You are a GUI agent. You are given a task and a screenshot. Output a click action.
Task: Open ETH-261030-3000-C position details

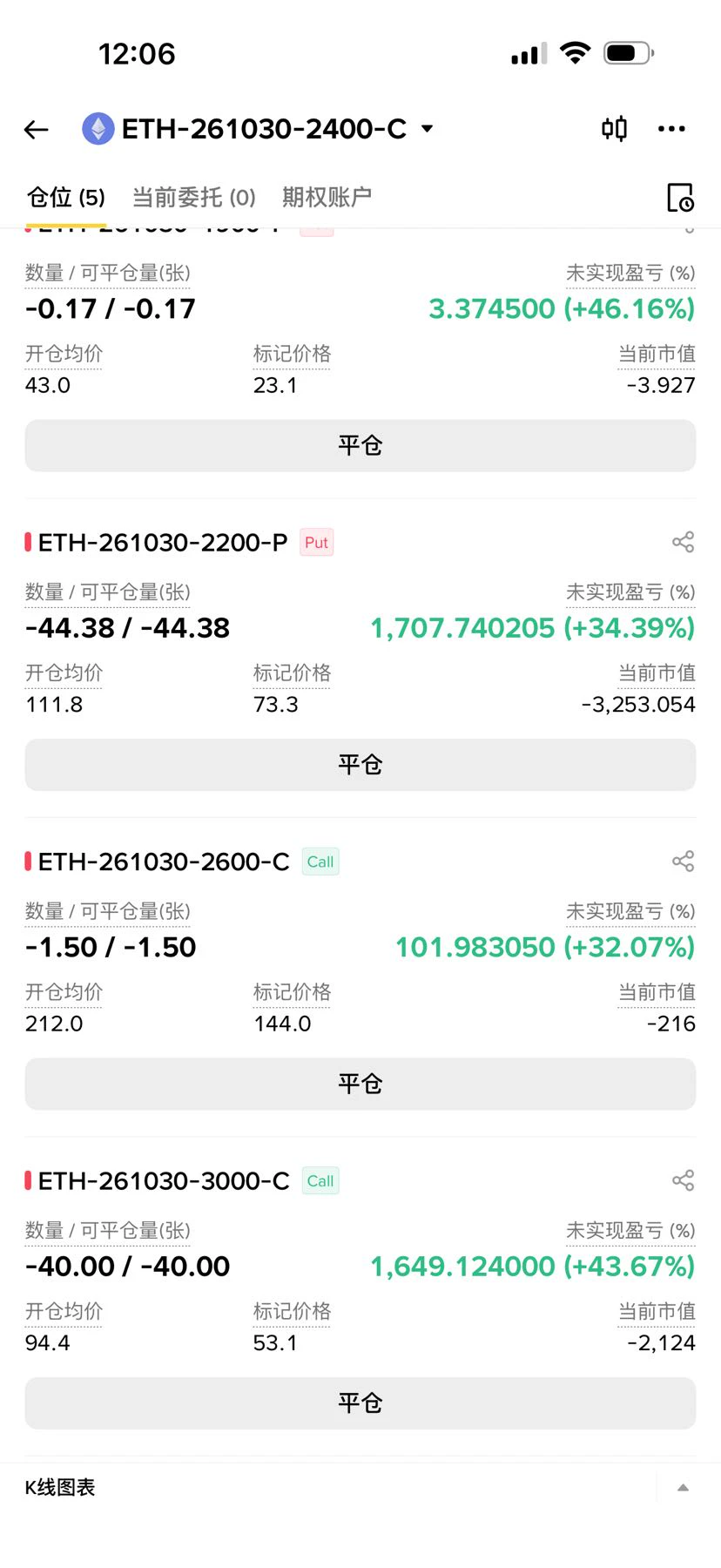tap(164, 1181)
